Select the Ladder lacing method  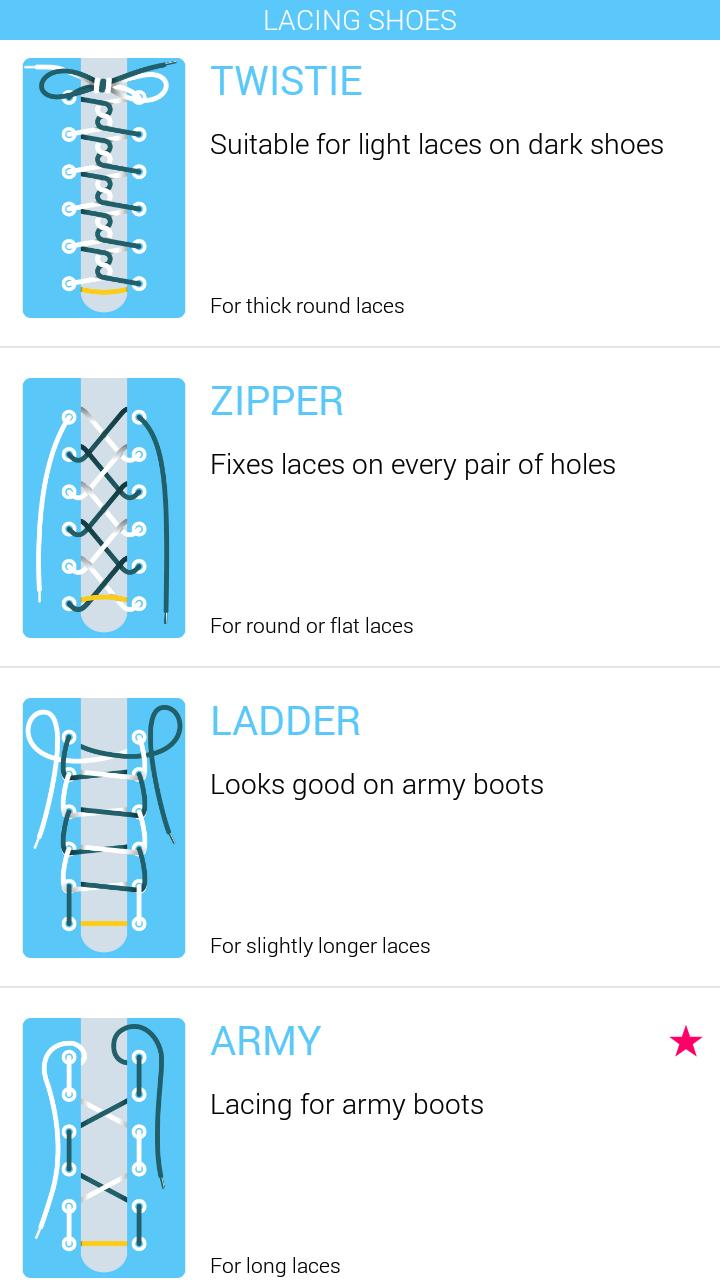pos(285,722)
